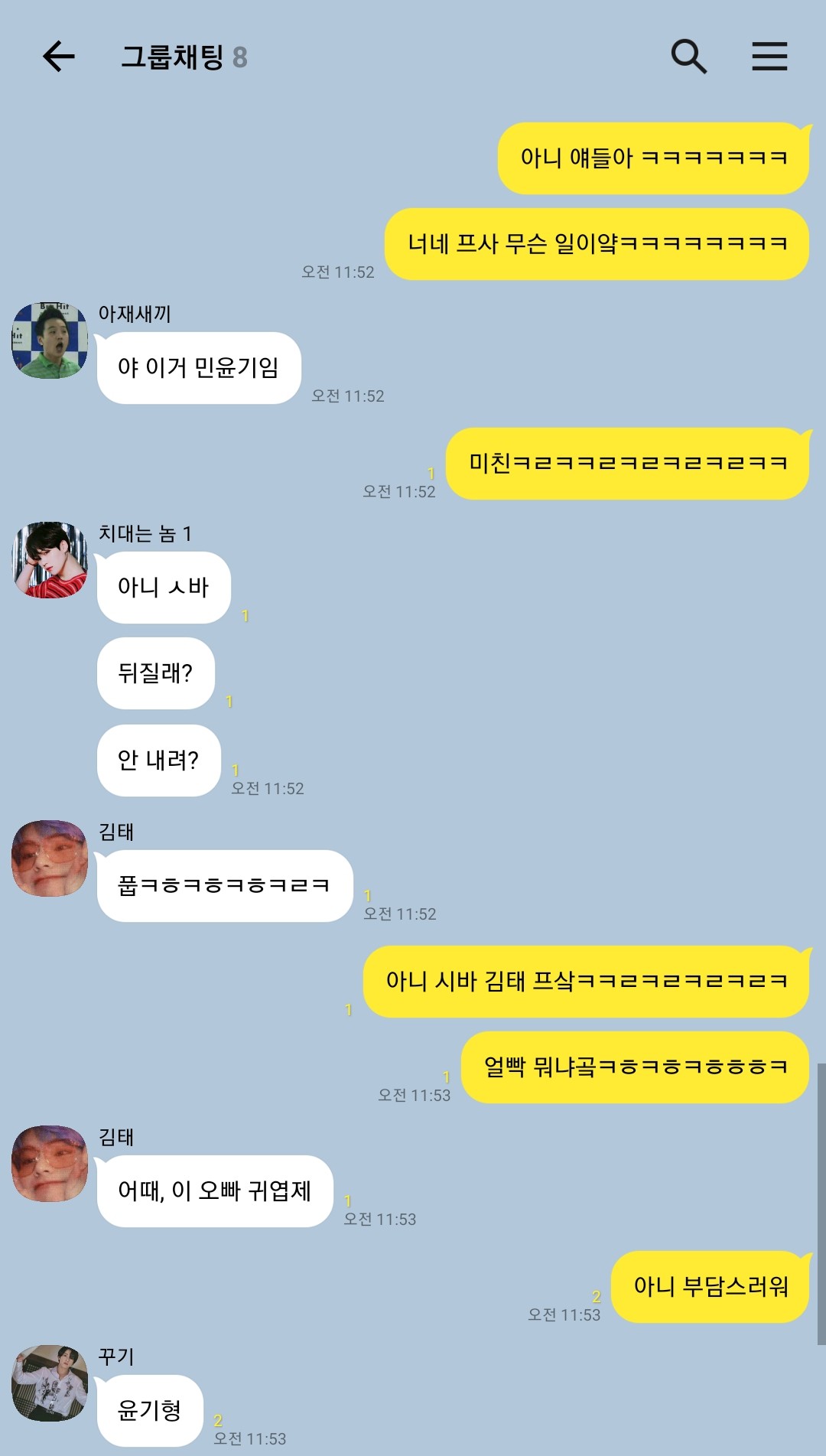Screen dimensions: 826x1456
Task: Open the chat room hamburger menu
Action: (769, 57)
